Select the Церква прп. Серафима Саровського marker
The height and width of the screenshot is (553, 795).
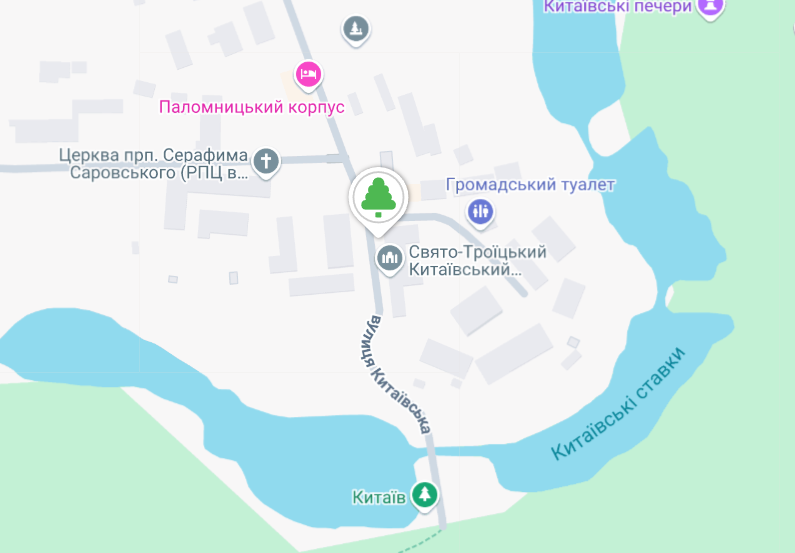[x=265, y=160]
